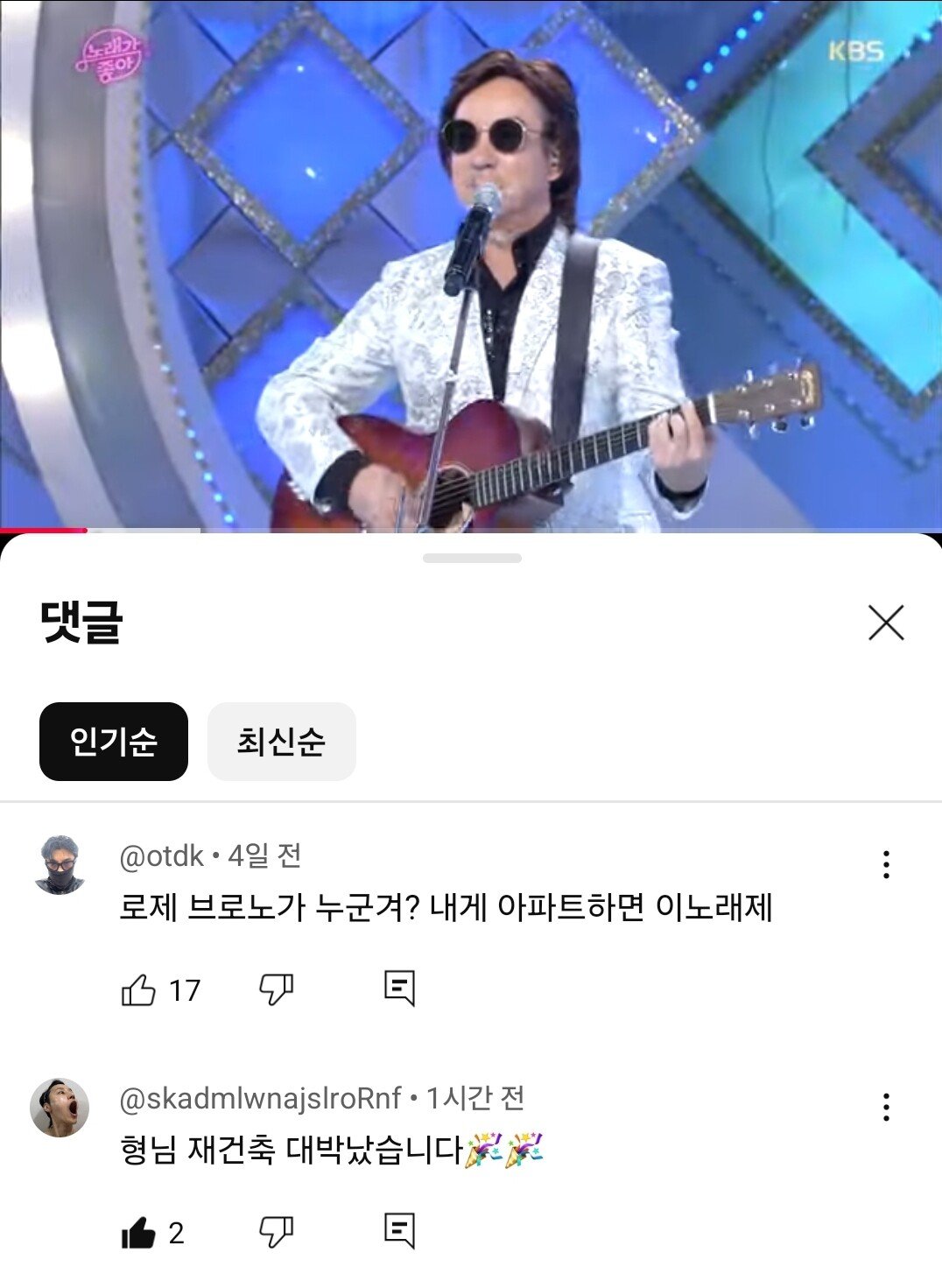Remove like from @skadmlwnajslroRnf's comment
942x1288 pixels.
pyautogui.click(x=138, y=1233)
